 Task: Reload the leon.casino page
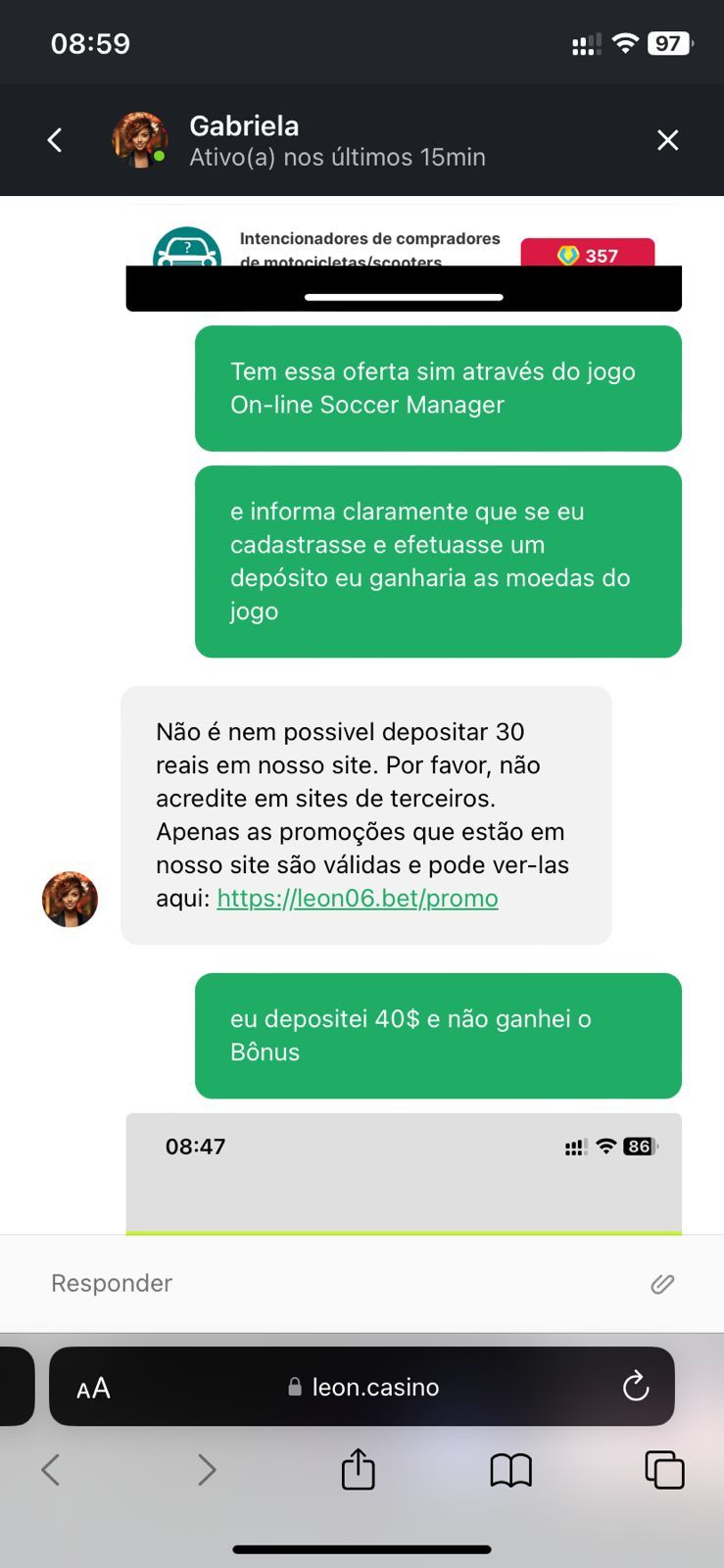tap(636, 1386)
